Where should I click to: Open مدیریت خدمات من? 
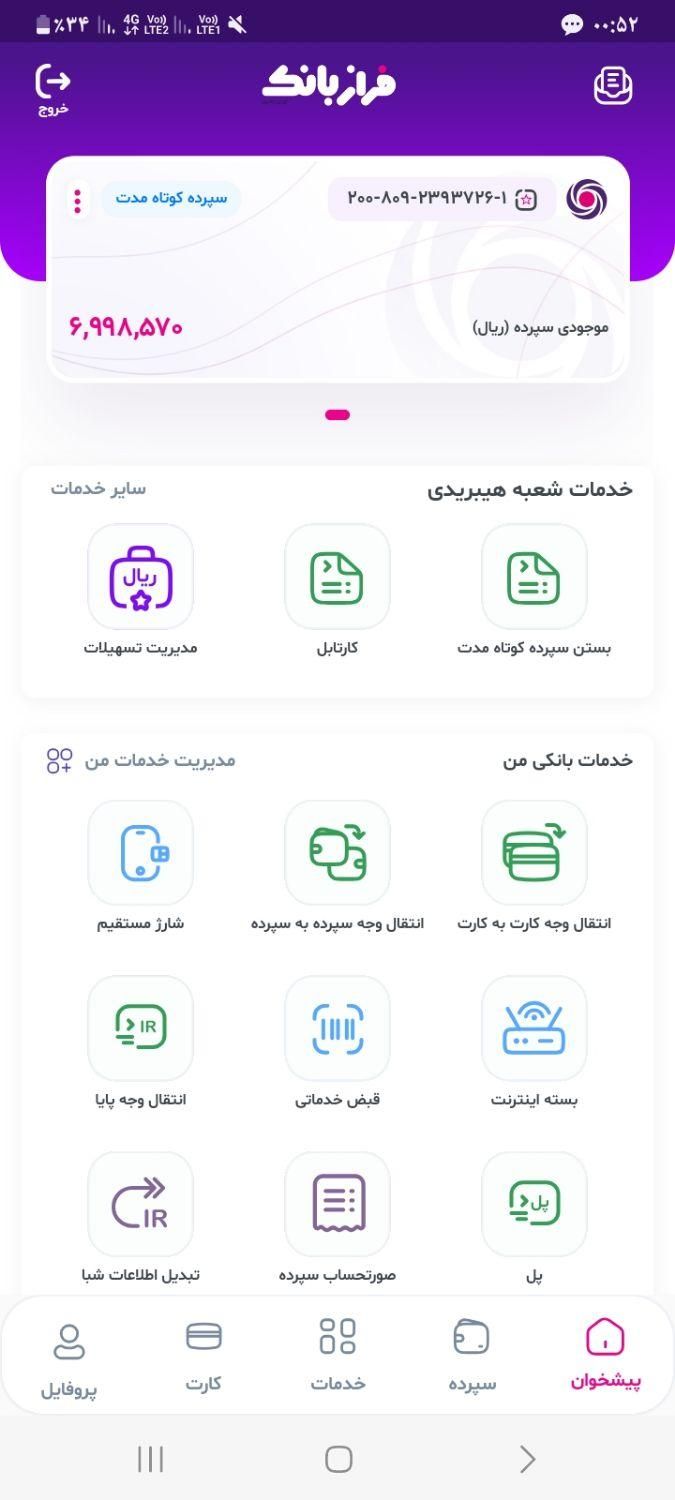pyautogui.click(x=141, y=760)
